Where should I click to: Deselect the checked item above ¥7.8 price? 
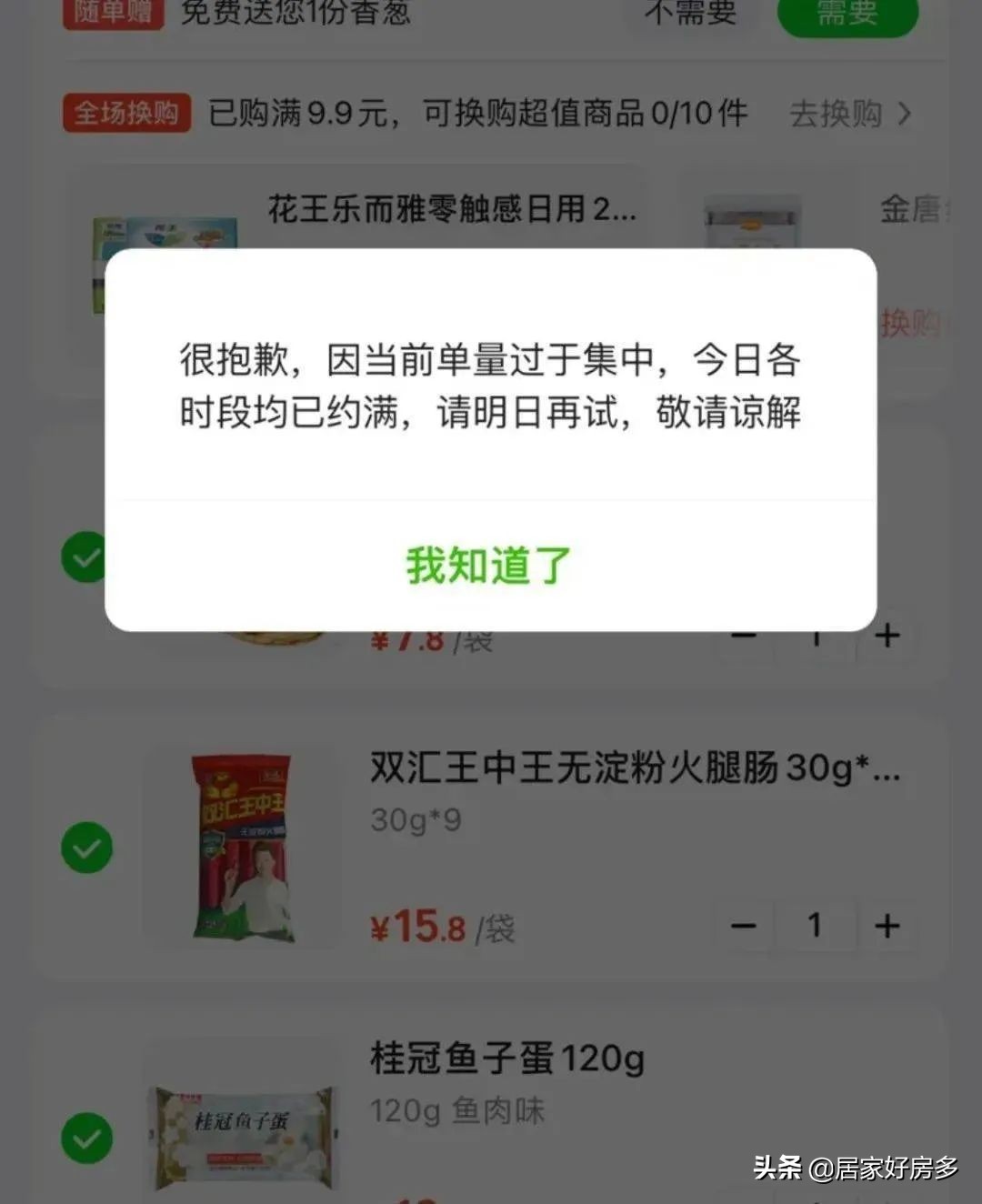[85, 557]
